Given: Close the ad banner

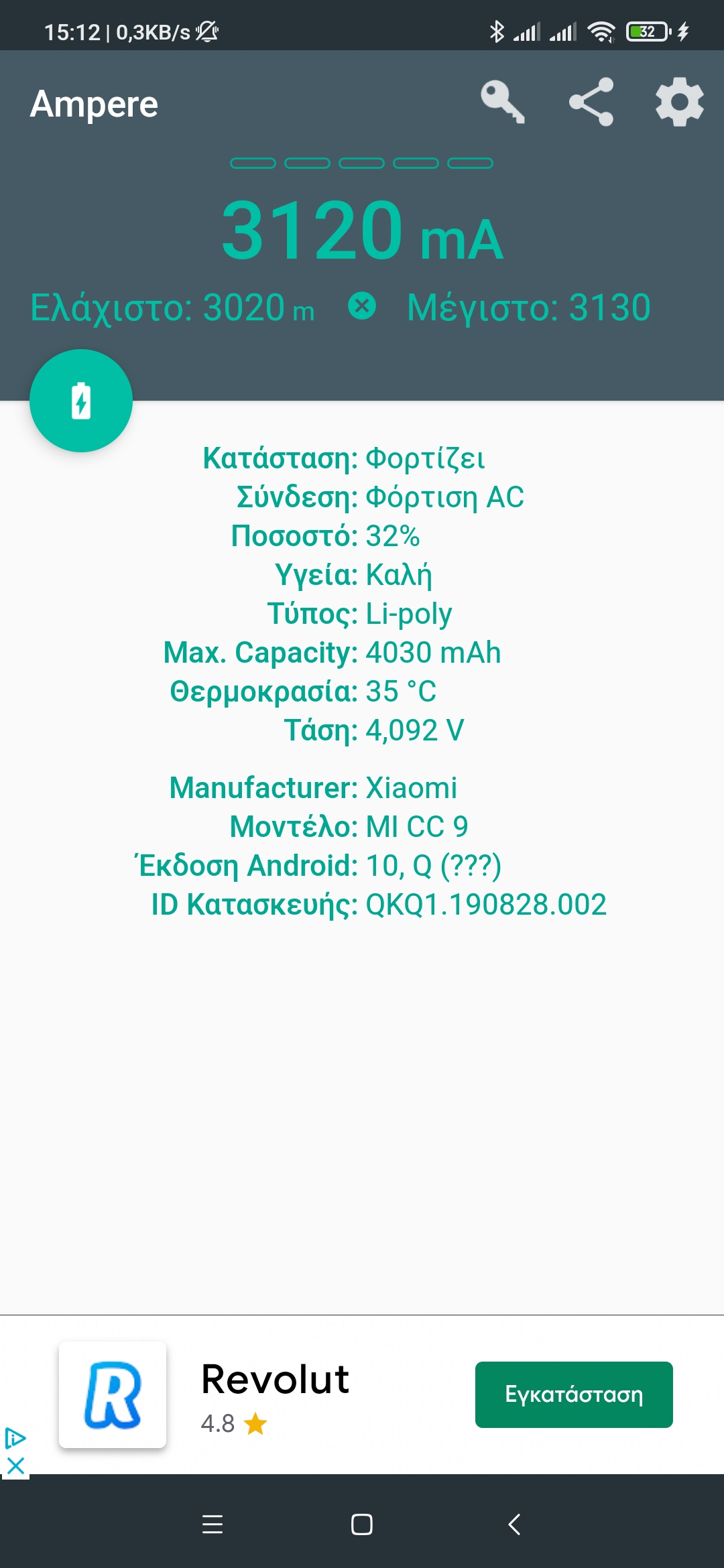Looking at the screenshot, I should (x=15, y=1466).
